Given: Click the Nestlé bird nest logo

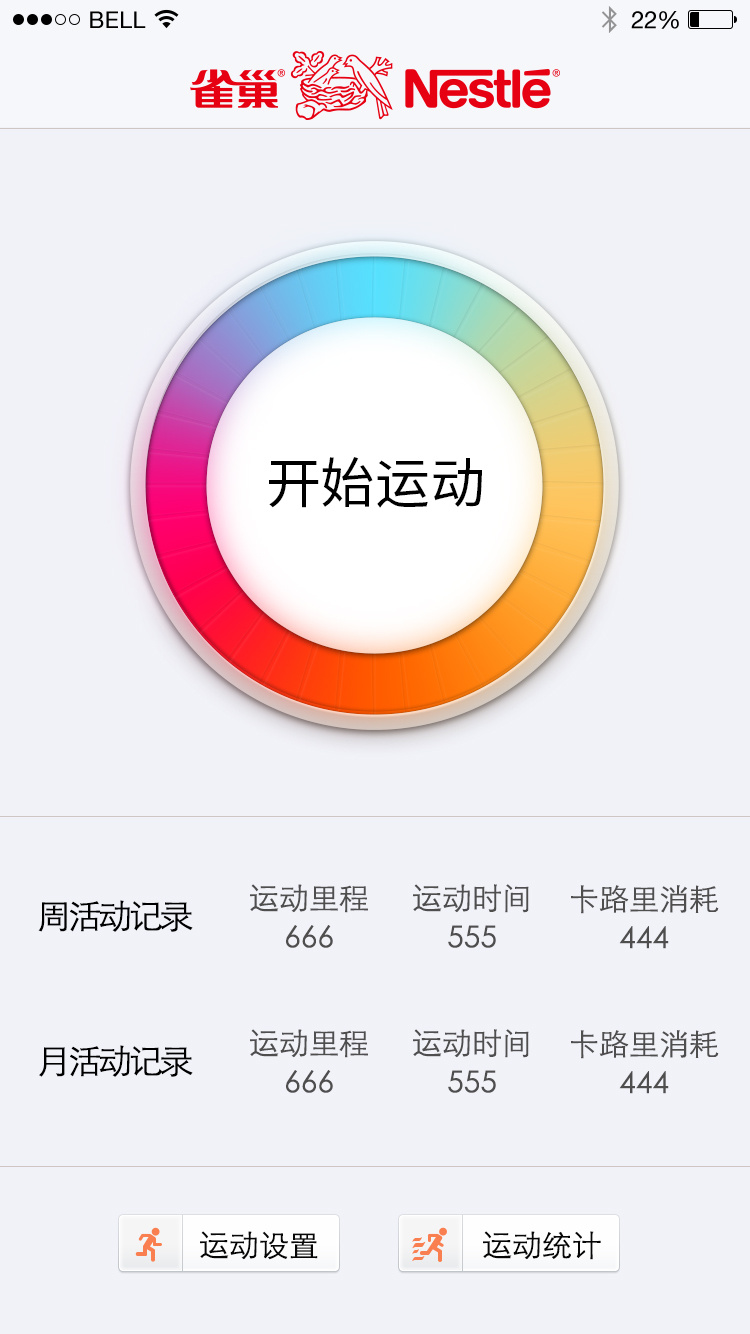Looking at the screenshot, I should click(x=339, y=84).
